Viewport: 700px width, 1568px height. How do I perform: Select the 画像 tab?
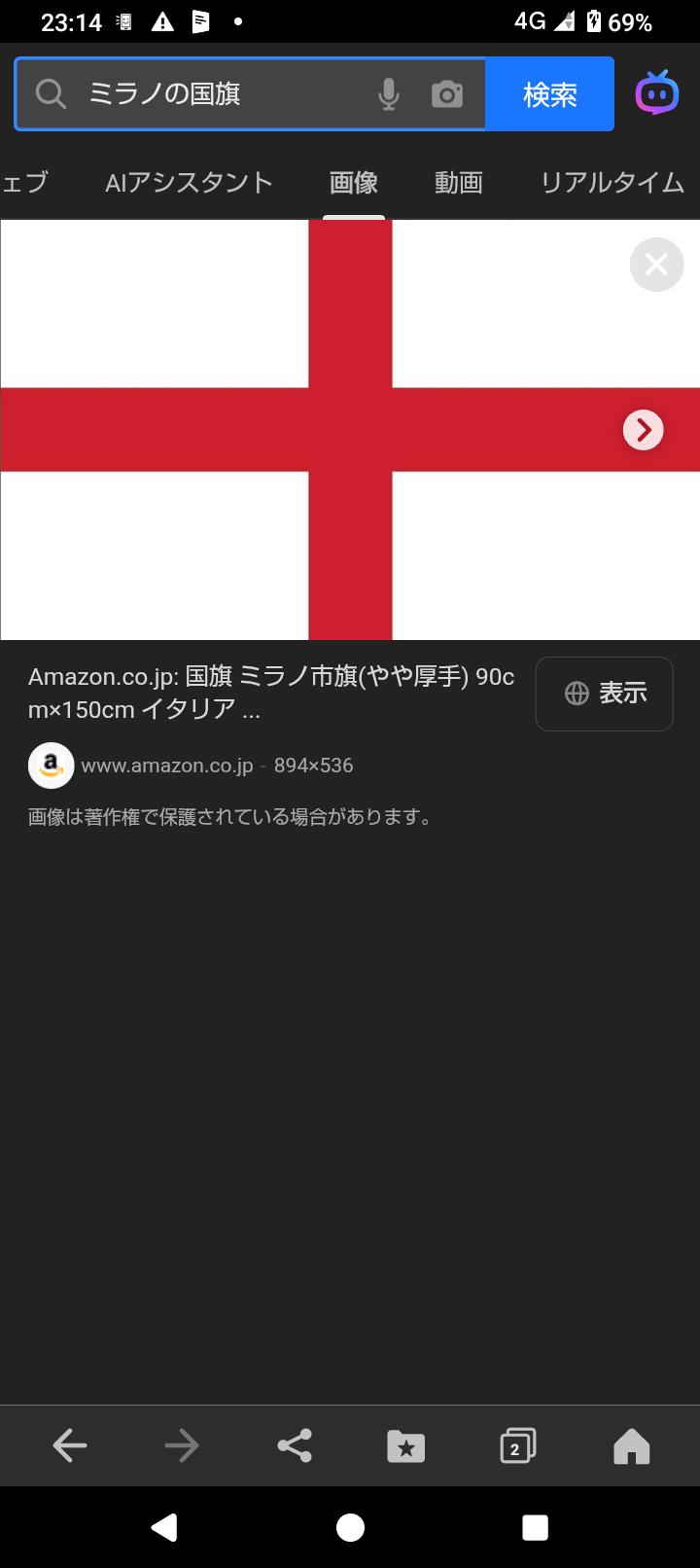pos(354,183)
